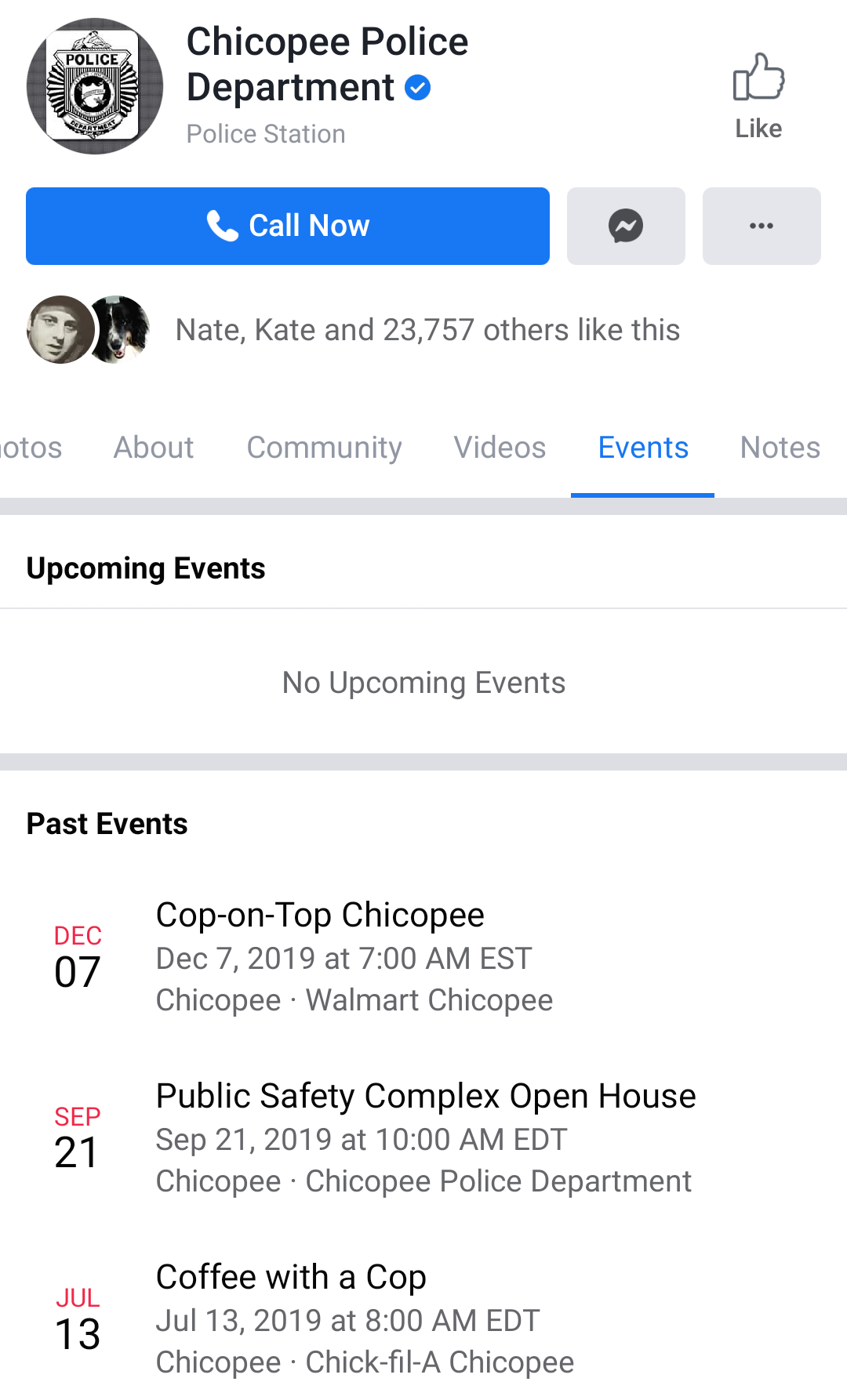Select the Events tab

point(643,448)
